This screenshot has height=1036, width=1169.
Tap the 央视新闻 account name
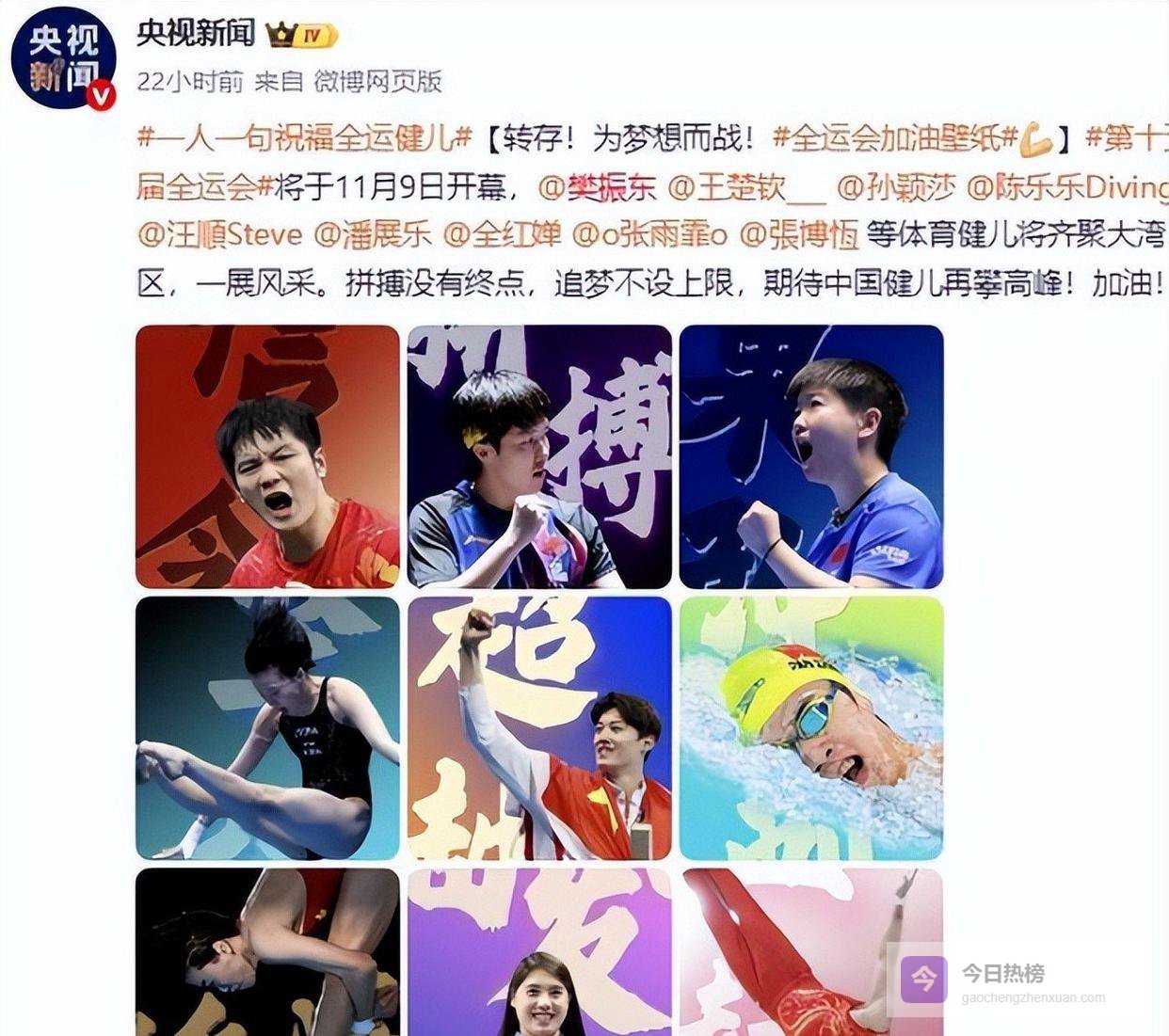tap(196, 34)
